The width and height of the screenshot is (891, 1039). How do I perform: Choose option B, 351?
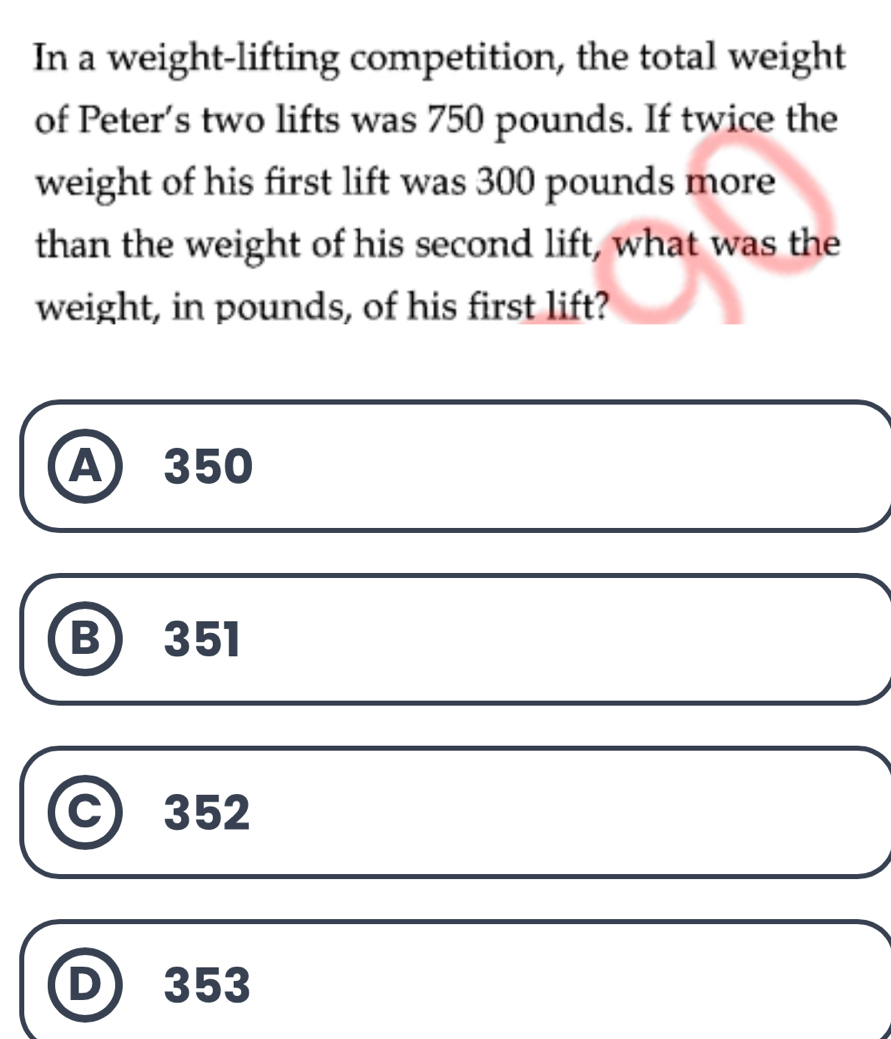(205, 640)
